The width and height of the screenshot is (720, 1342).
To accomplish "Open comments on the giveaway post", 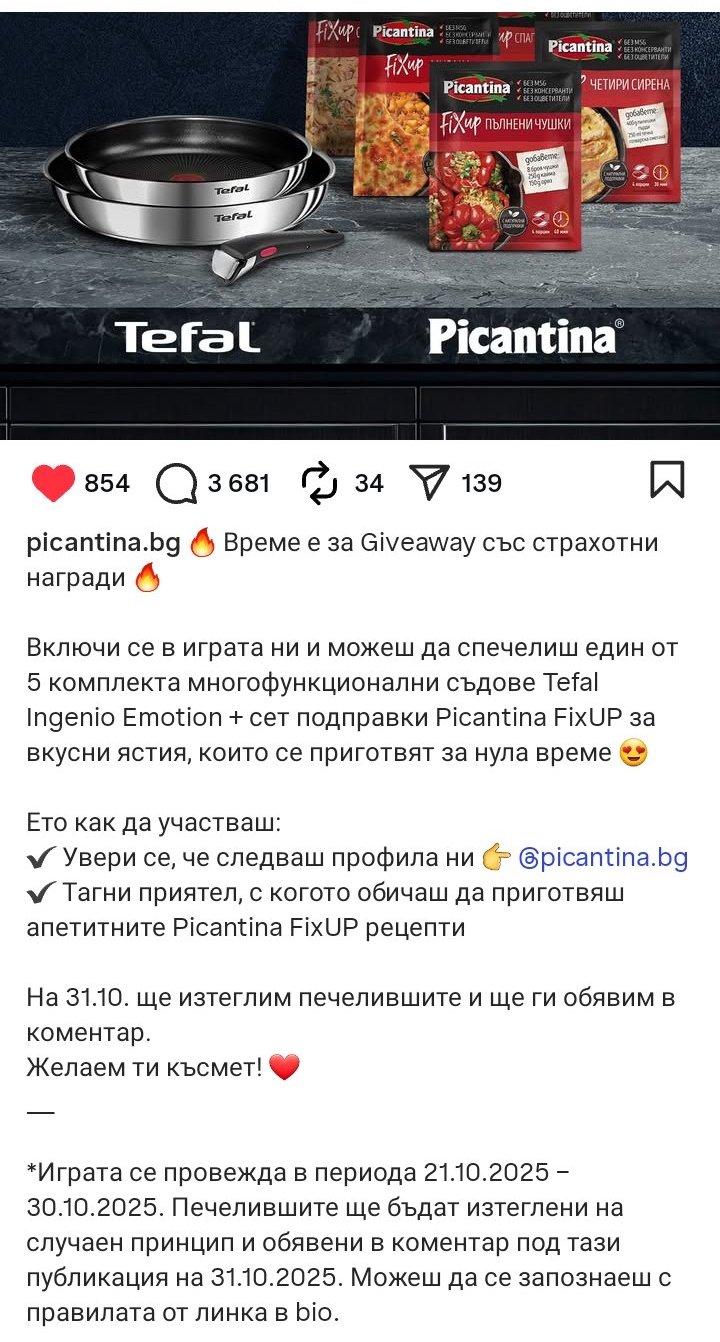I will (x=177, y=484).
